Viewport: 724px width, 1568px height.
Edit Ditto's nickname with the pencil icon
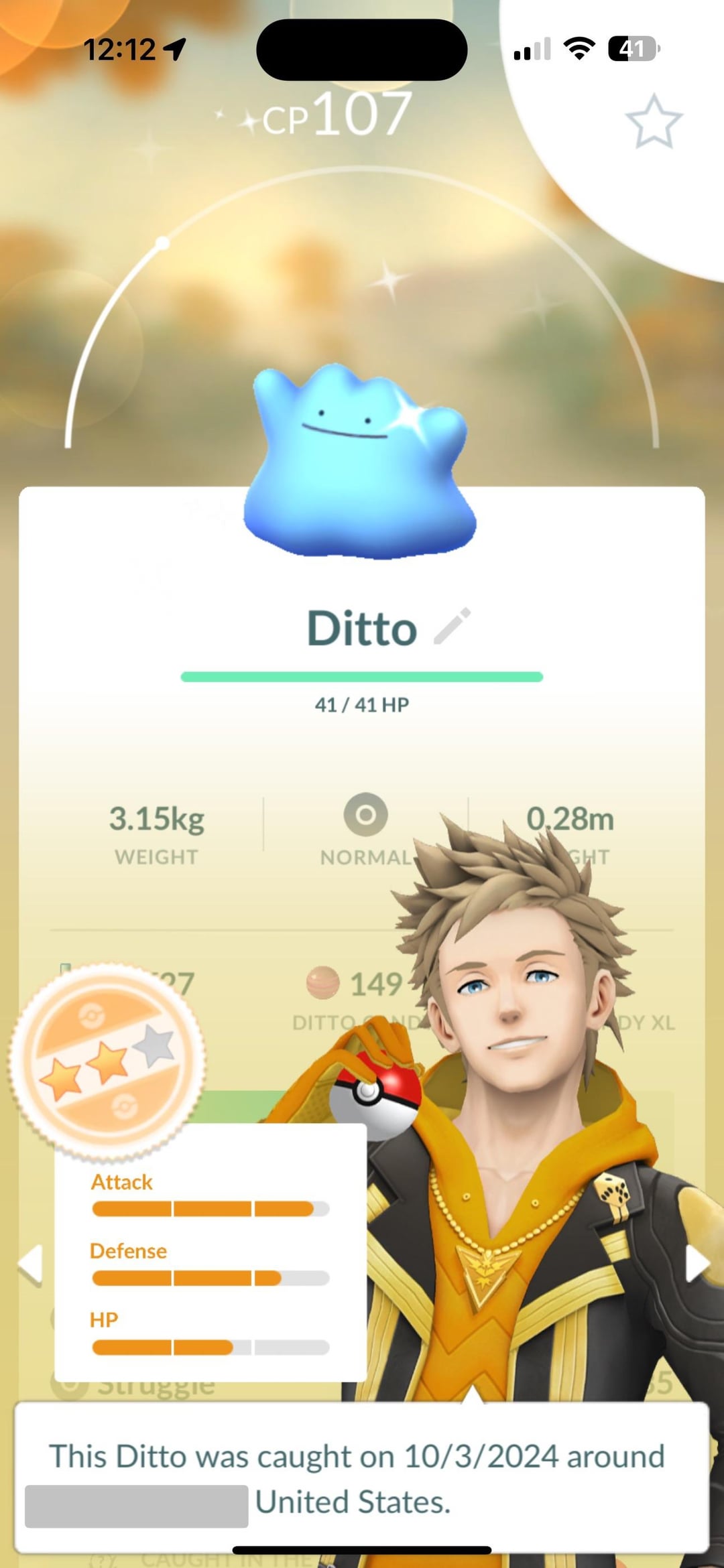click(x=452, y=627)
